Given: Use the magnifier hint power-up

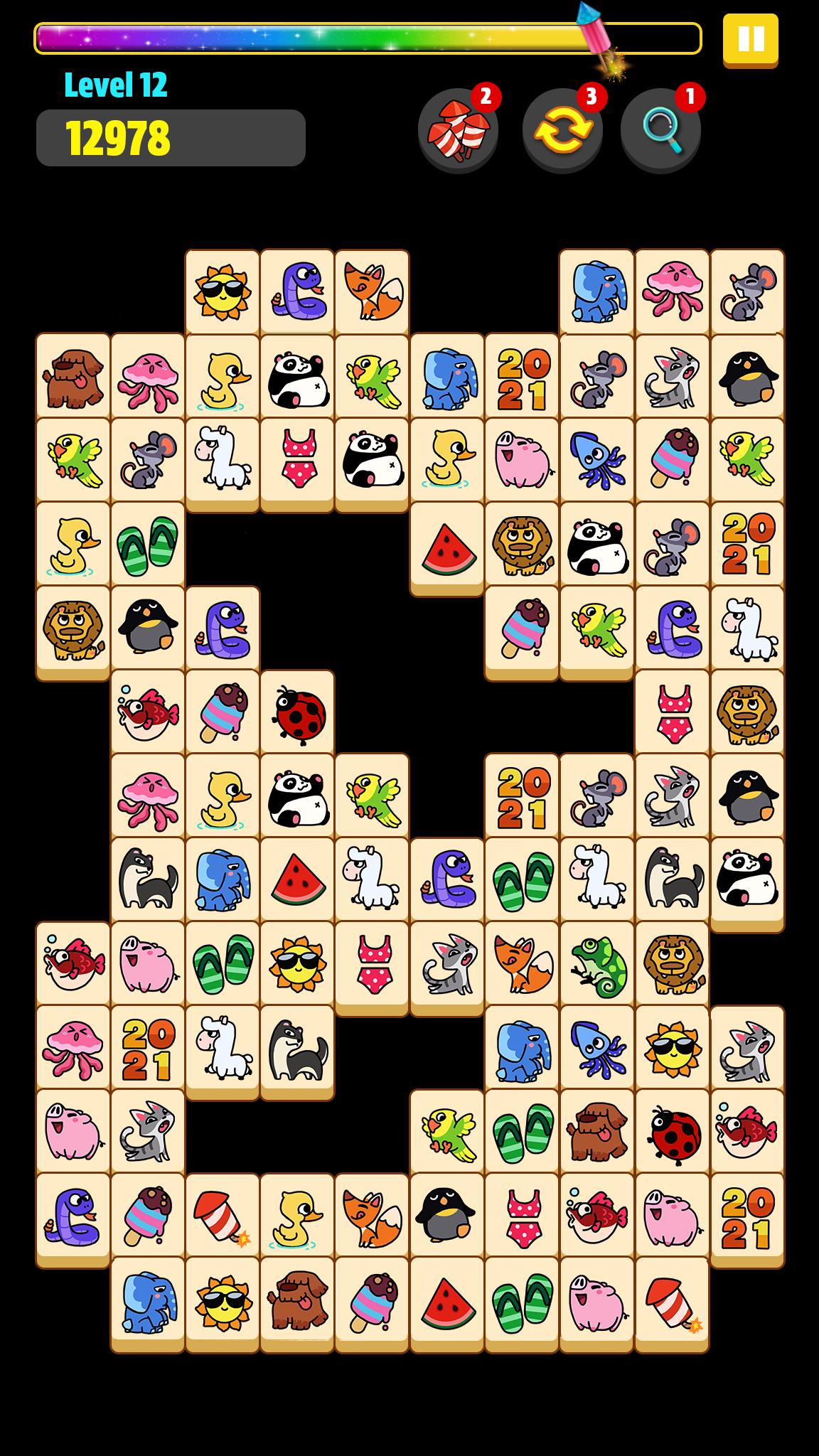Looking at the screenshot, I should pos(660,129).
